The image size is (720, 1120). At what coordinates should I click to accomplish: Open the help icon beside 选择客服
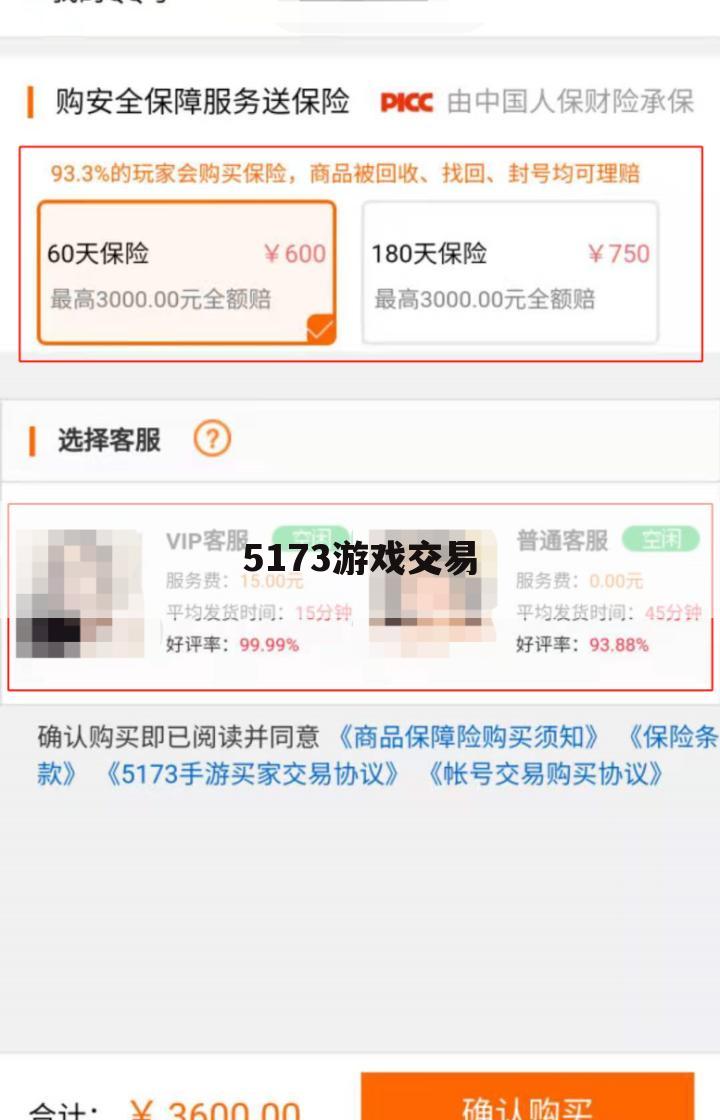(x=212, y=439)
